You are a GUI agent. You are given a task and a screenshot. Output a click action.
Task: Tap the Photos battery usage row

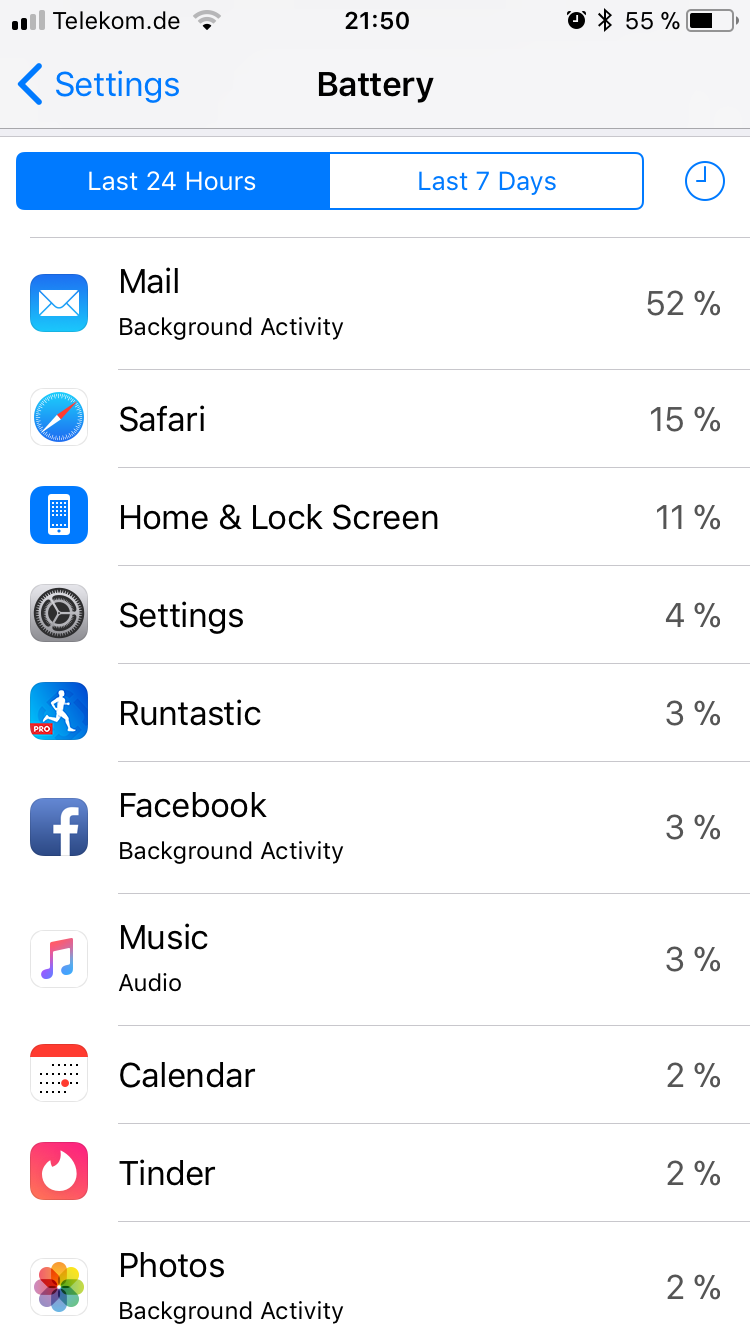coord(375,1285)
